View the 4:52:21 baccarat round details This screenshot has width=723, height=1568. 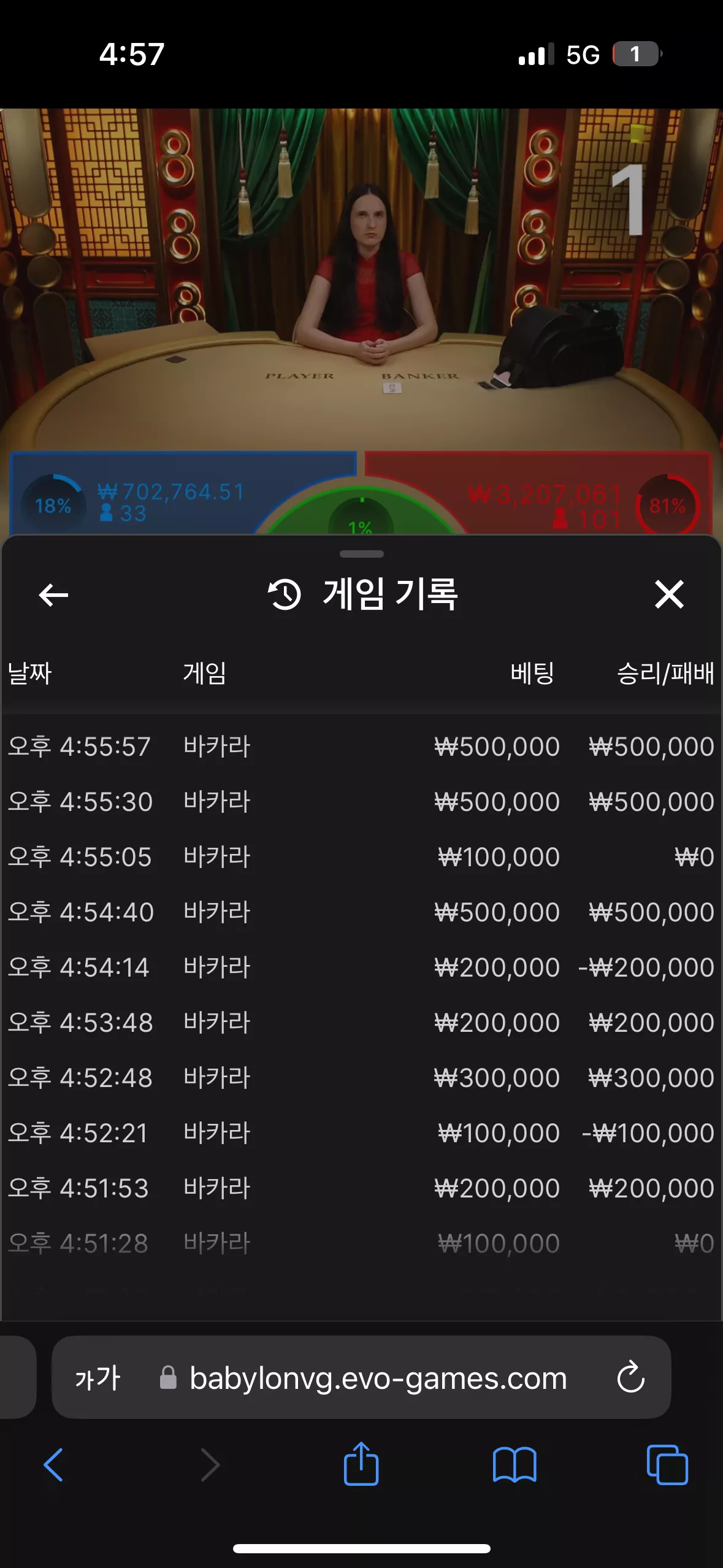361,1133
